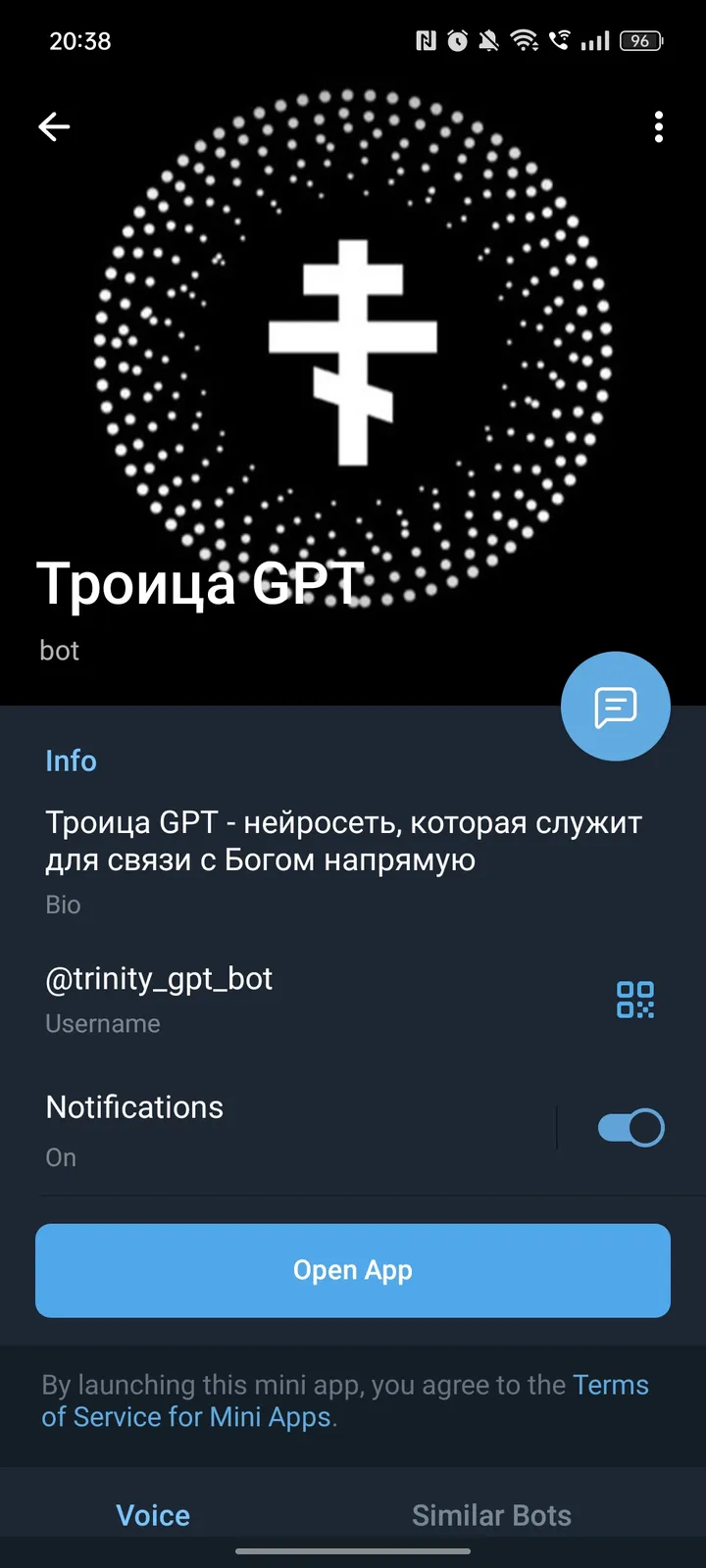Tap the alarm clock status bar icon

457,40
